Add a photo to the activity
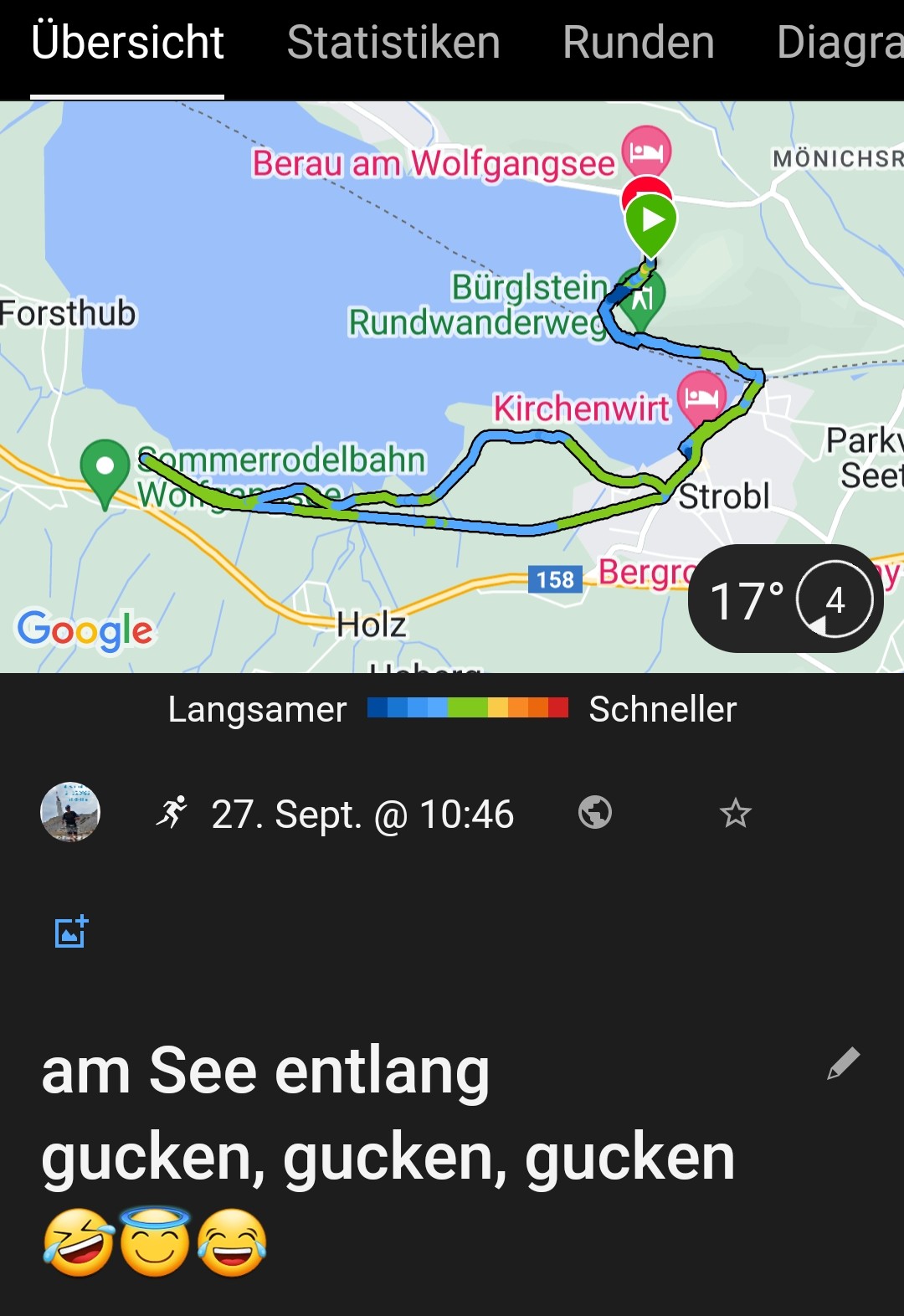The width and height of the screenshot is (904, 1316). click(x=71, y=931)
